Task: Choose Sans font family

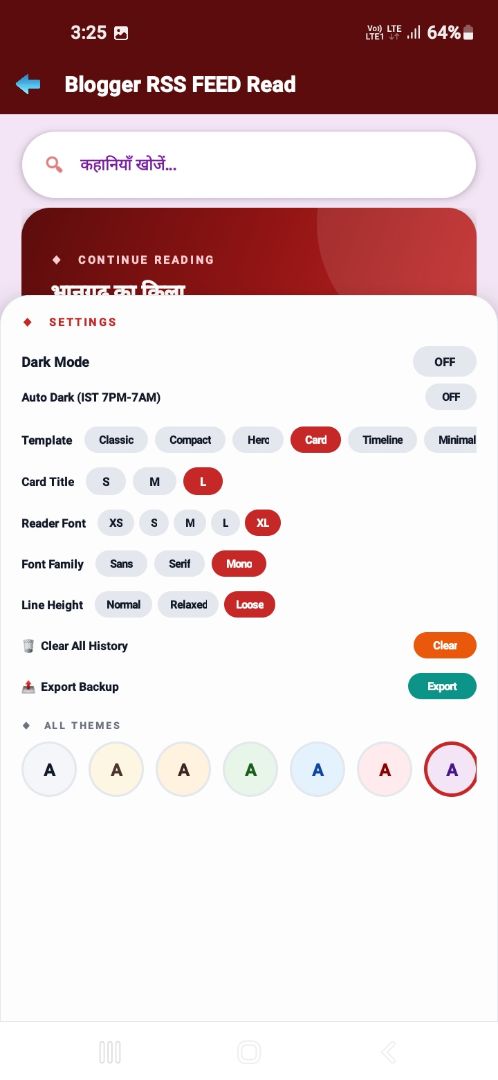Action: point(121,563)
